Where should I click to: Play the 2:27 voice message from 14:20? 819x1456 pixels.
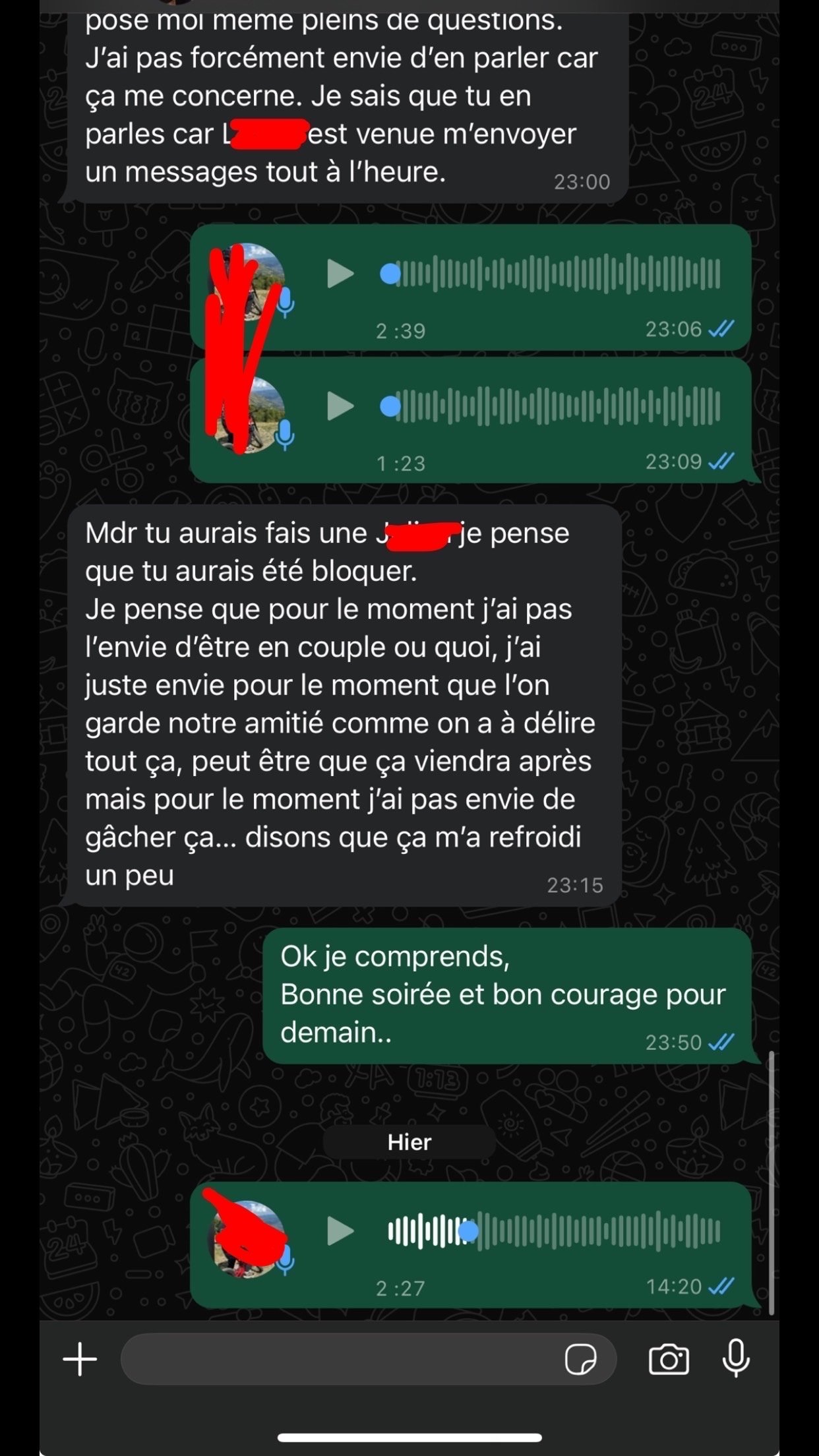pos(340,1231)
